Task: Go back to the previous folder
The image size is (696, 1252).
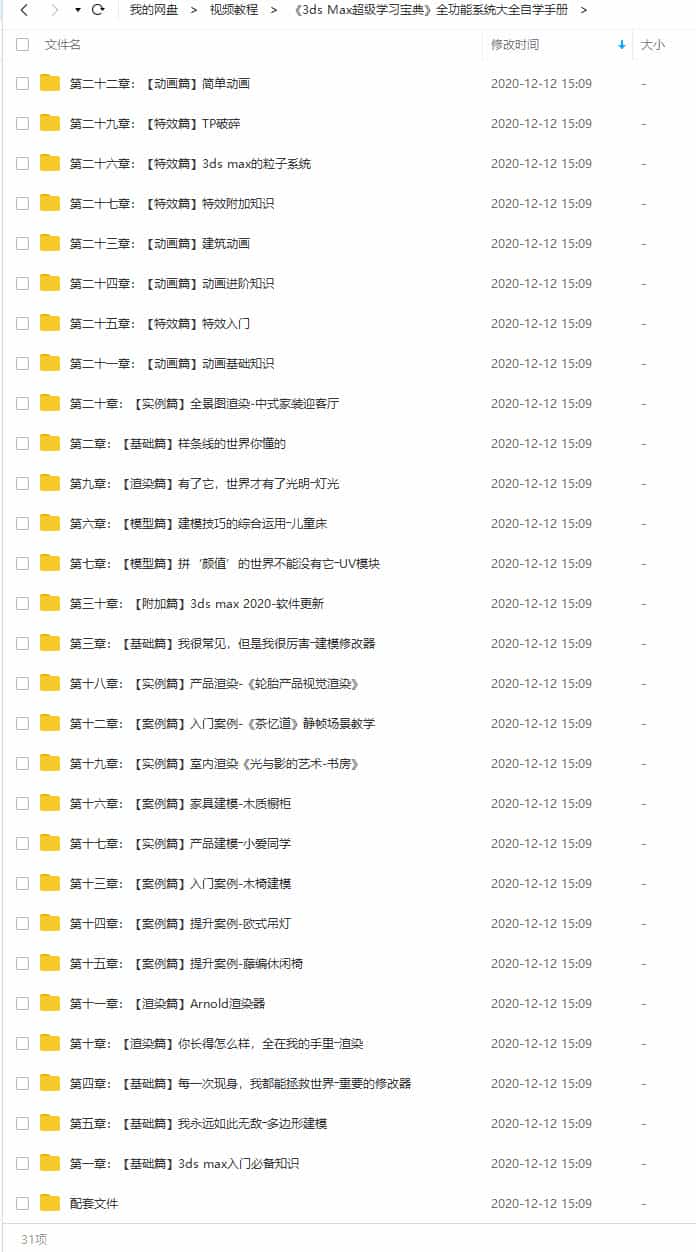Action: (x=24, y=10)
